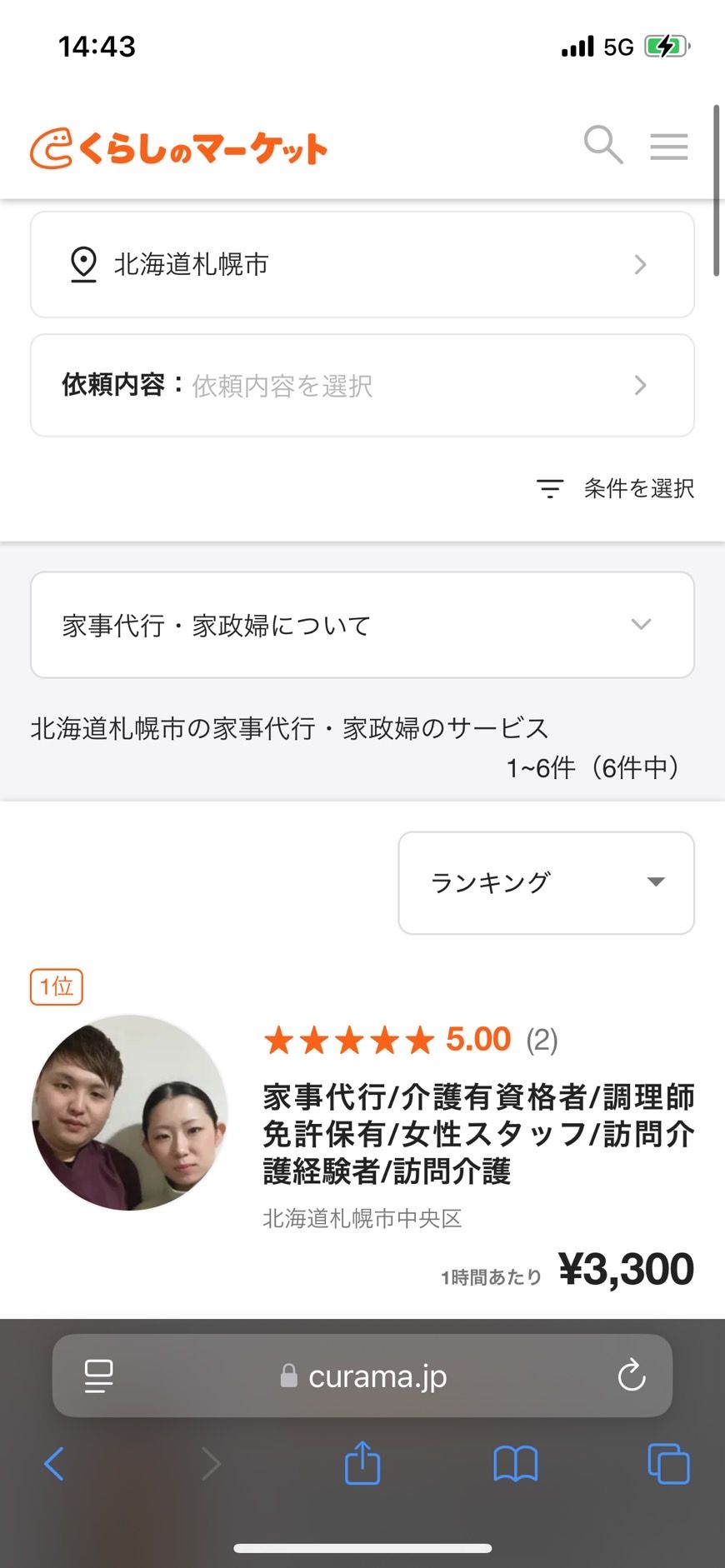Image resolution: width=725 pixels, height=1568 pixels.
Task: Open 条件を選択 filter options
Action: [x=616, y=488]
